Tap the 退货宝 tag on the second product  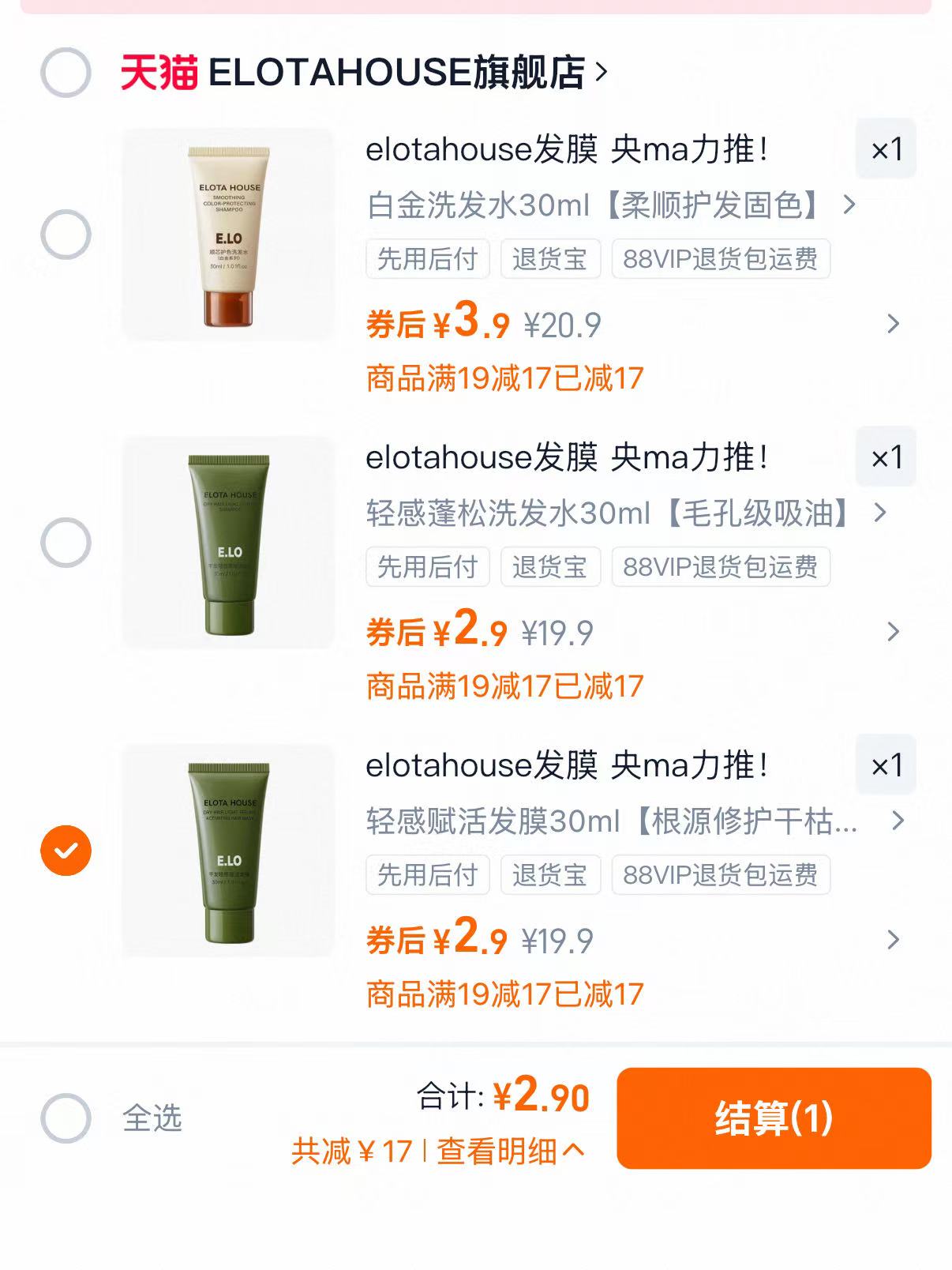550,566
